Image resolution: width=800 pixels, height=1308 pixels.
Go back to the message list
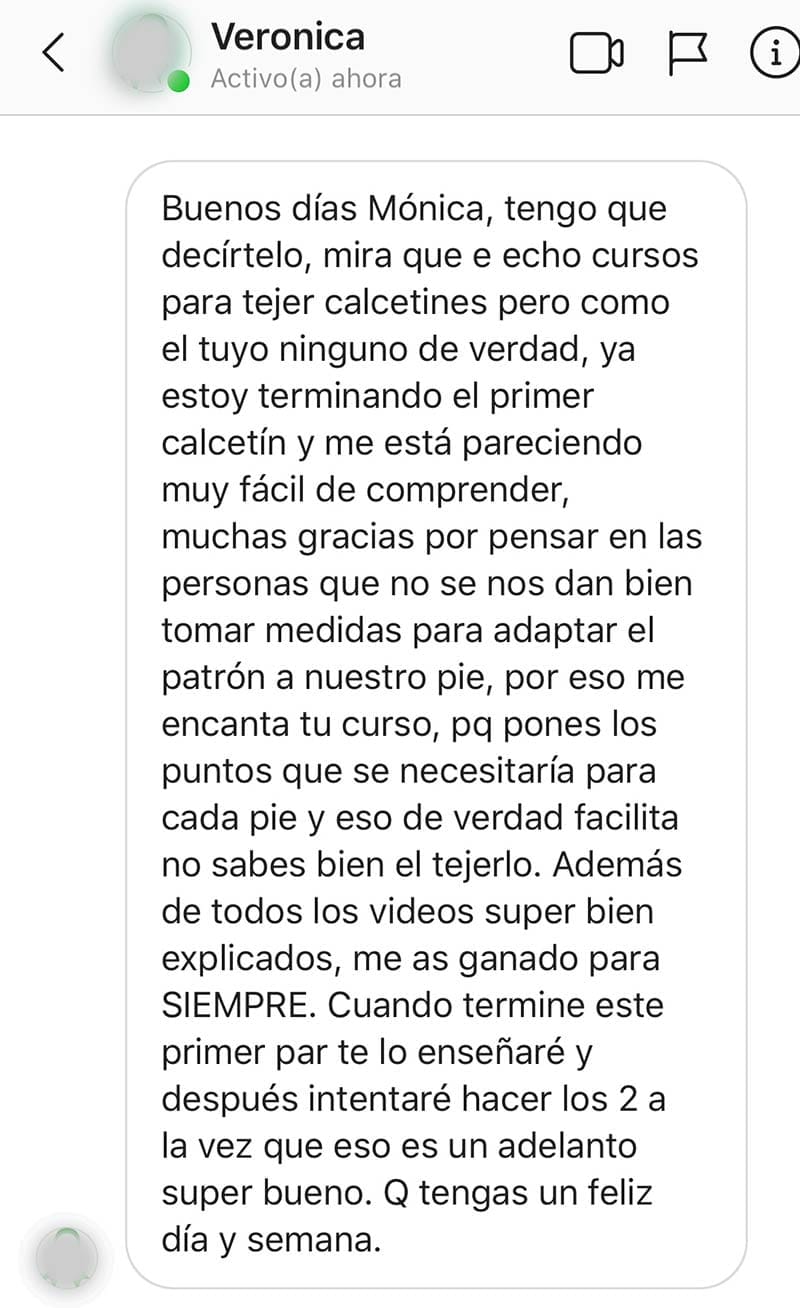[x=54, y=53]
